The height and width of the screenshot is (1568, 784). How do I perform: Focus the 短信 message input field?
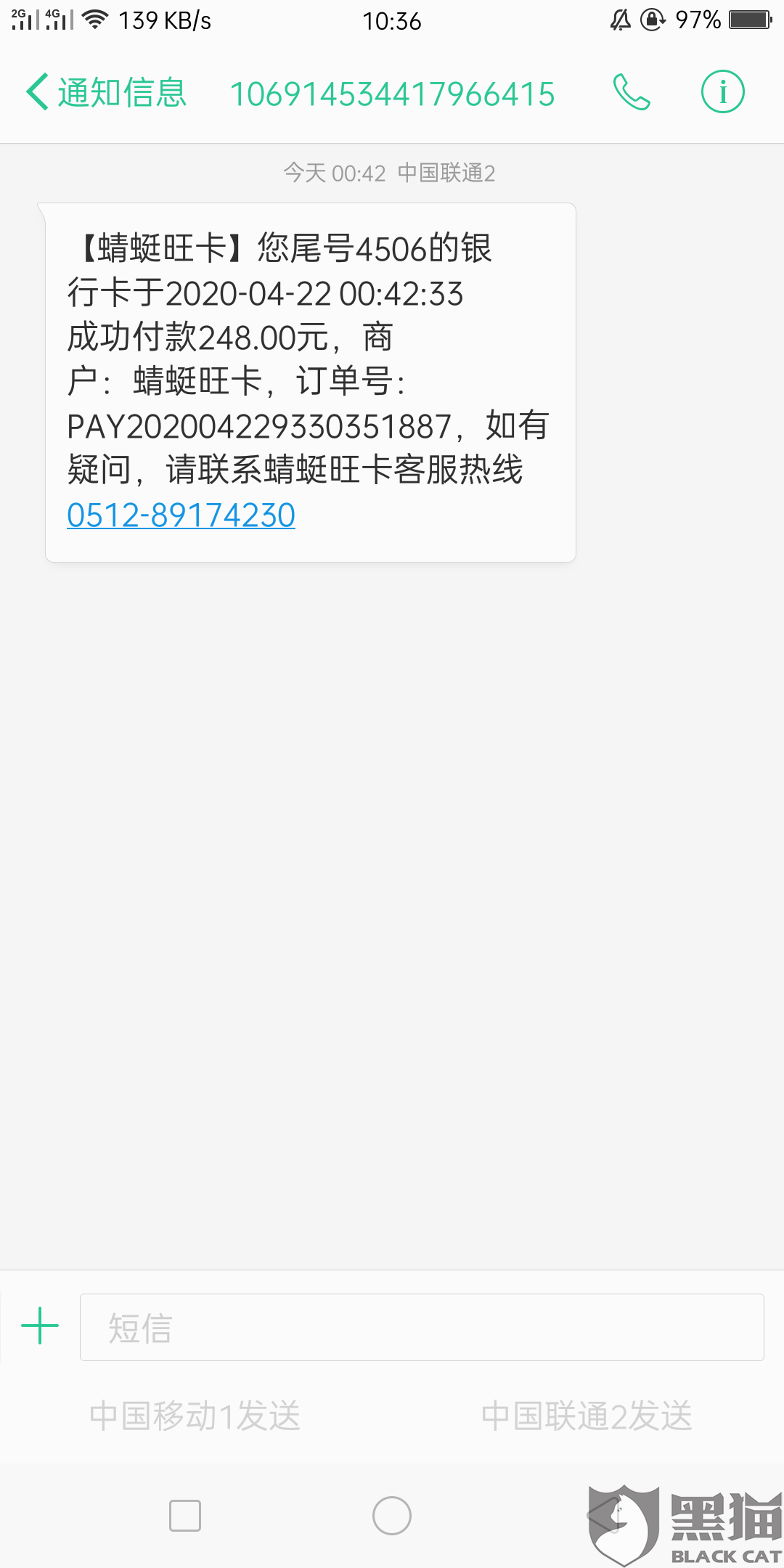click(422, 1327)
